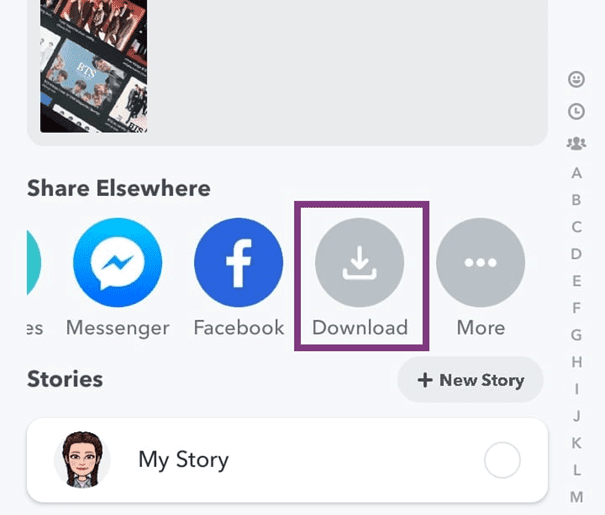
Task: Tap the Download share option
Action: 360,264
